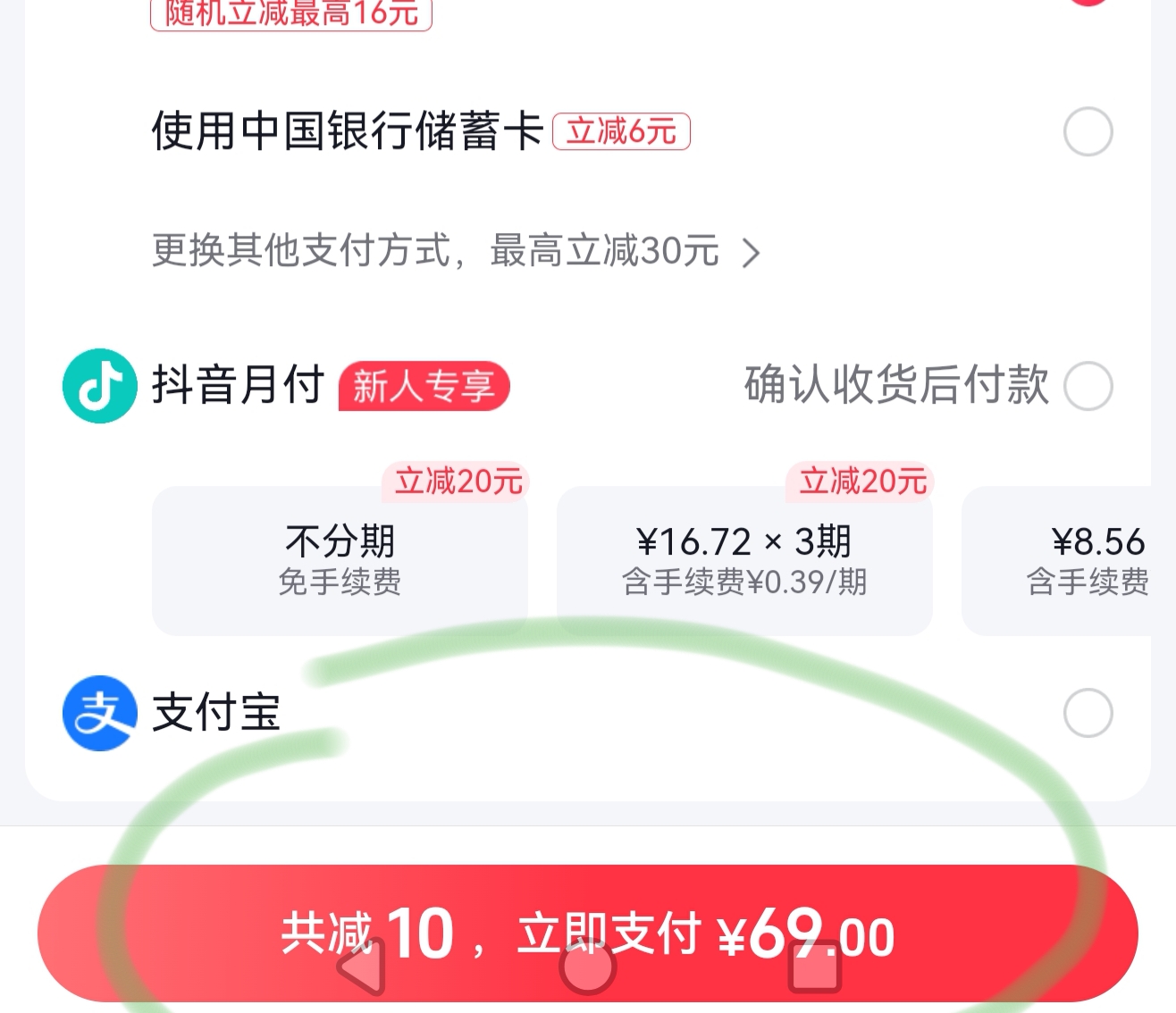
Task: Choose the ¥16.72 × 3期 installment plan
Action: tap(744, 560)
